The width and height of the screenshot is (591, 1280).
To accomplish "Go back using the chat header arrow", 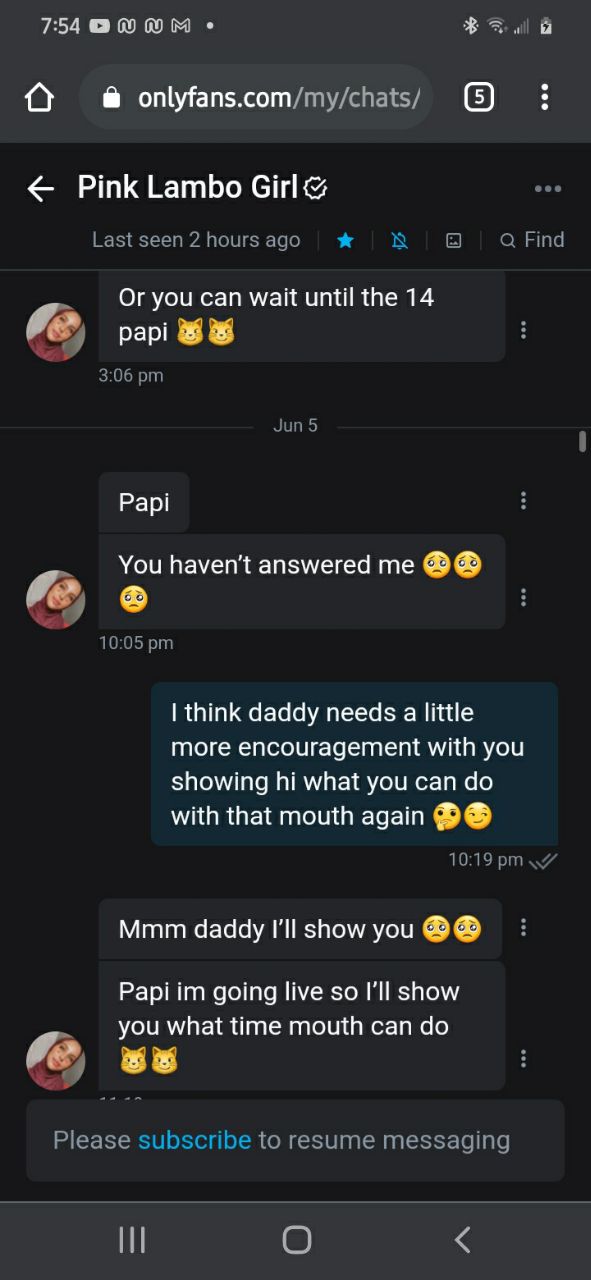I will coord(40,188).
